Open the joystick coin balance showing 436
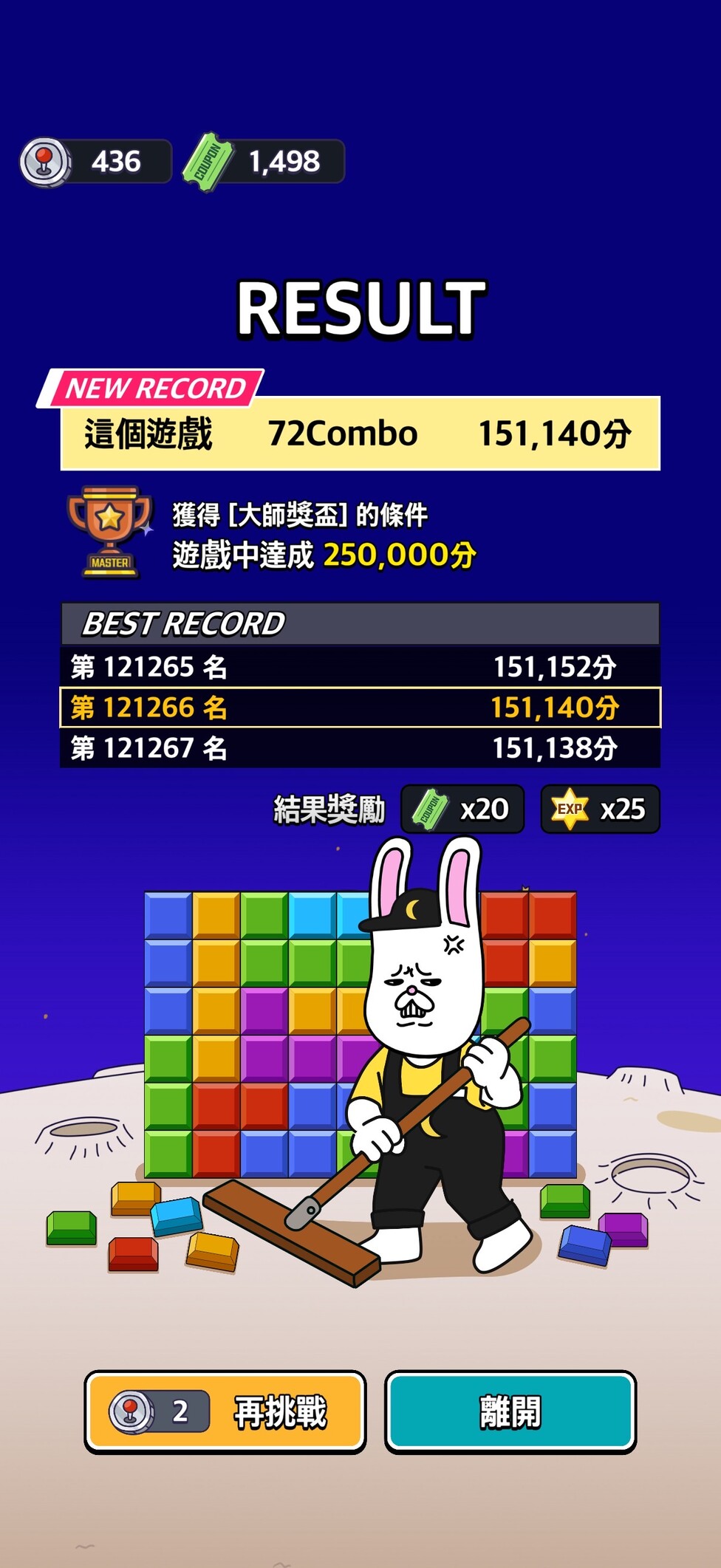 coord(96,161)
